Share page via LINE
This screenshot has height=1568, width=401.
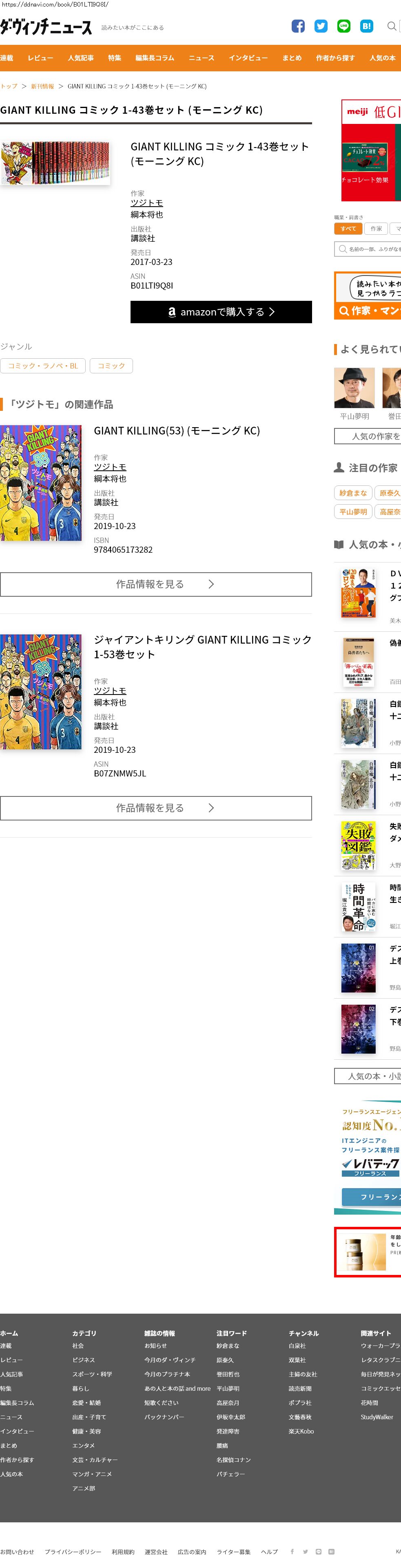point(344,26)
